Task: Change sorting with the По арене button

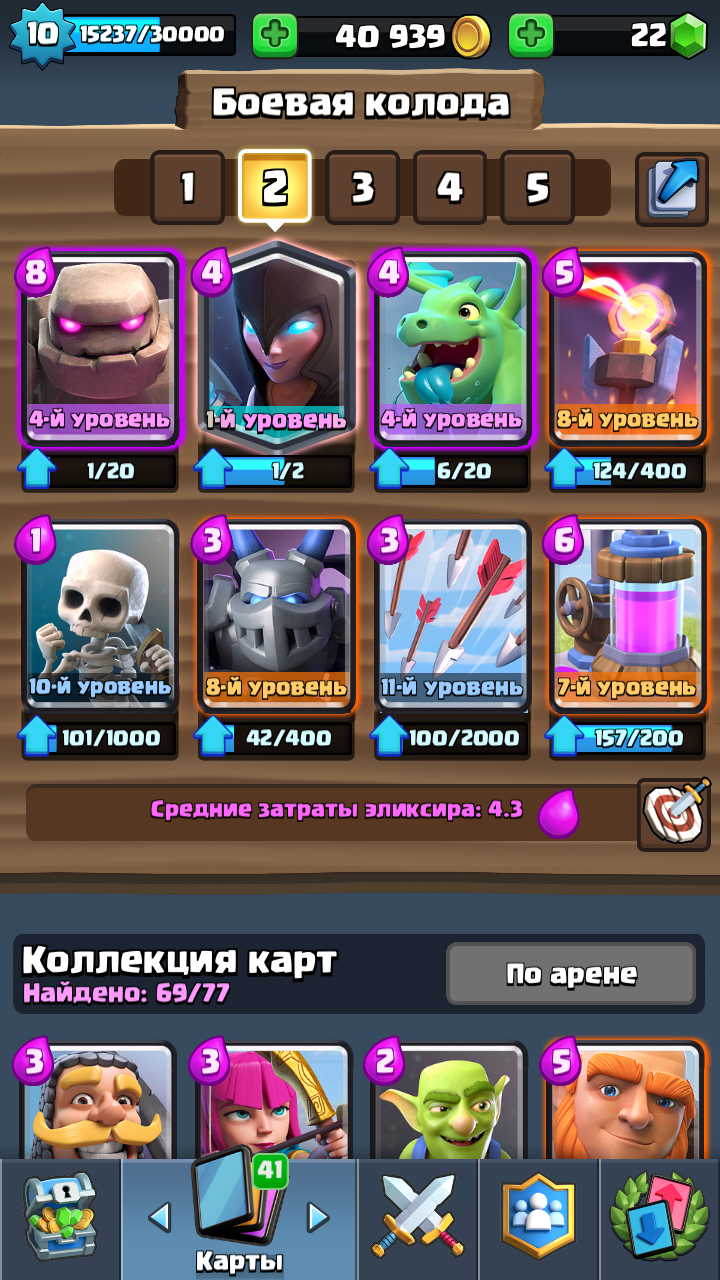Action: click(571, 974)
